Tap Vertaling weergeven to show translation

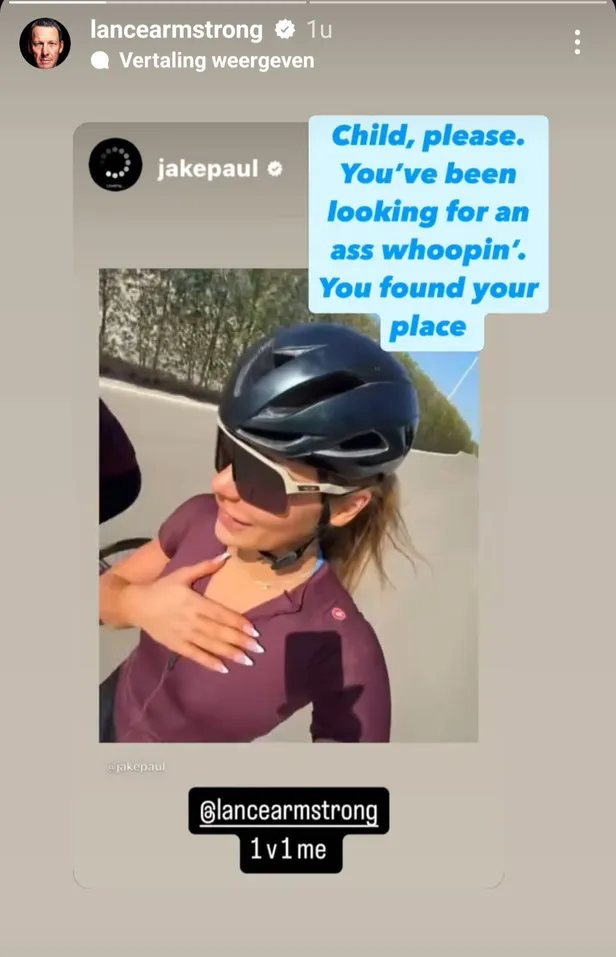tap(216, 61)
